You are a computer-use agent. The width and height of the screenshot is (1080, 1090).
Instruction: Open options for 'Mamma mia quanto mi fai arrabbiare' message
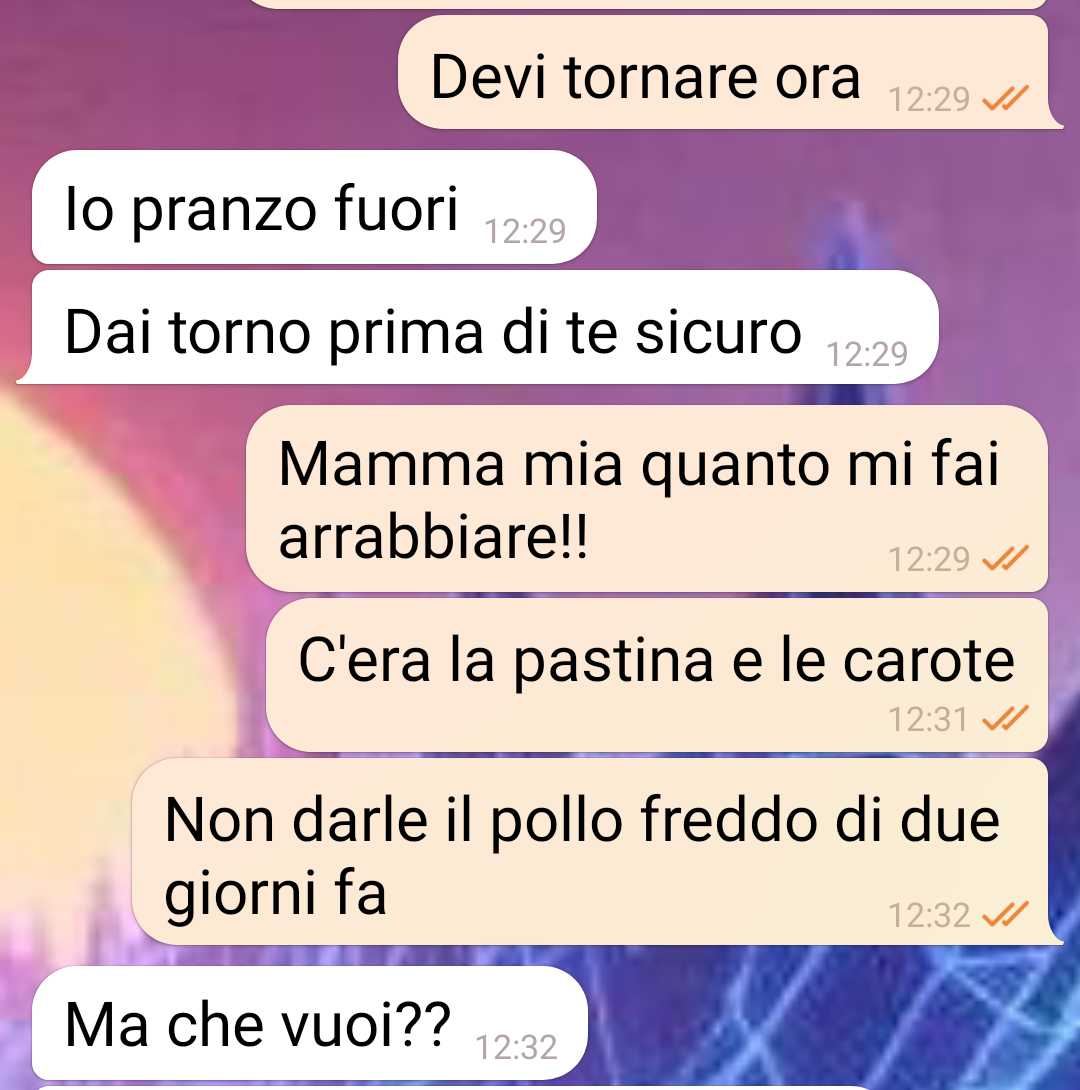tap(646, 498)
